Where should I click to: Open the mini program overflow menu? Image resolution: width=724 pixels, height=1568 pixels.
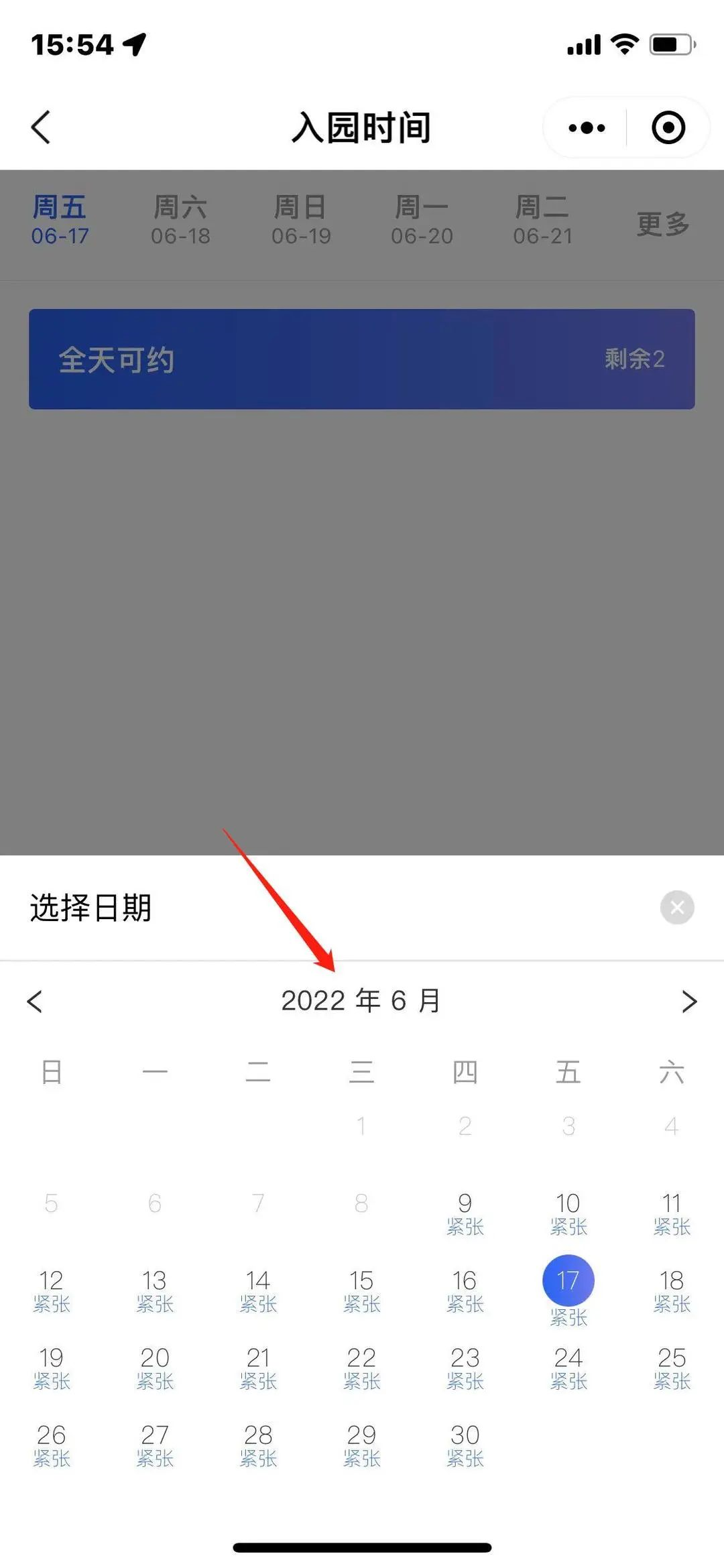point(587,127)
